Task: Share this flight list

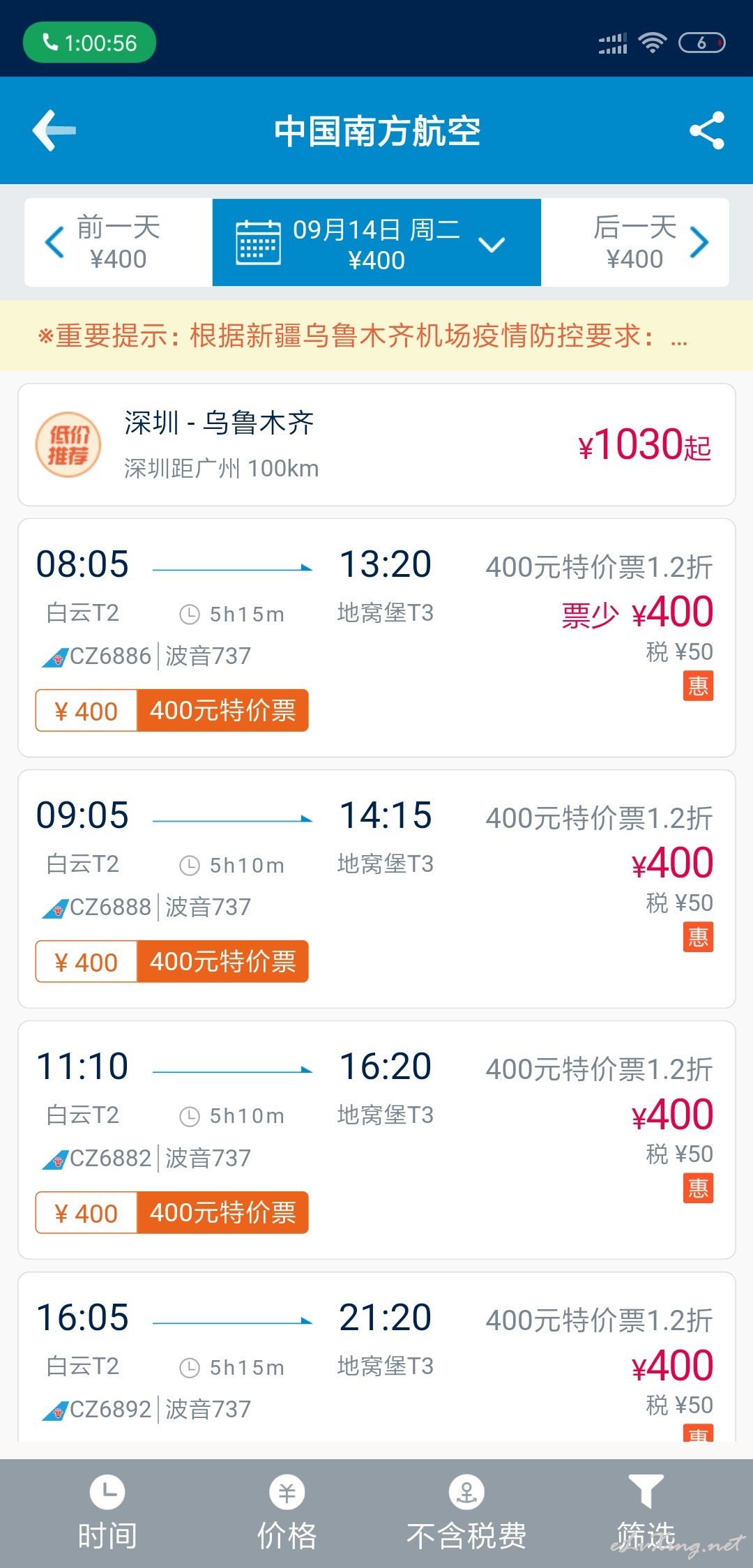Action: point(707,130)
